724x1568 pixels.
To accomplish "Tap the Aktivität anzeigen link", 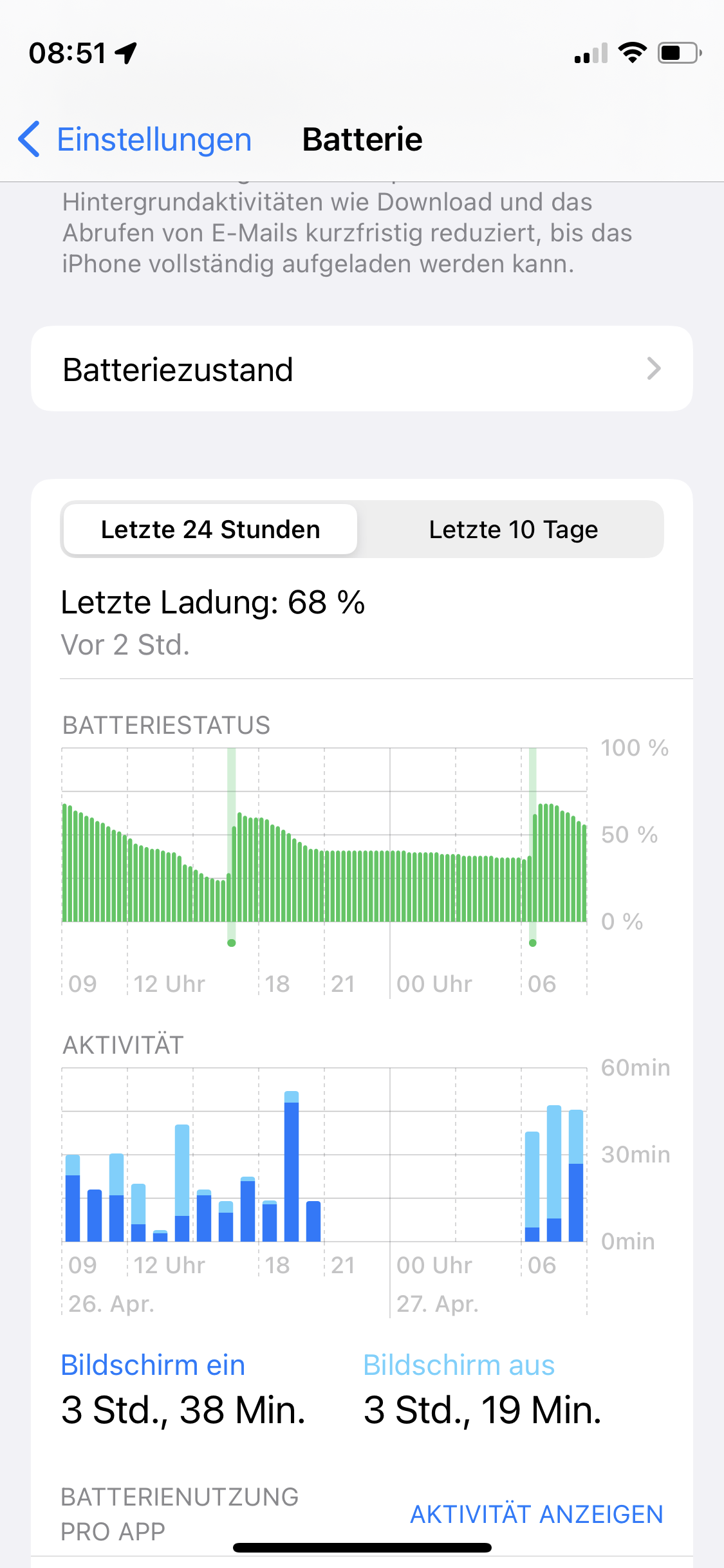I will pos(537,1514).
